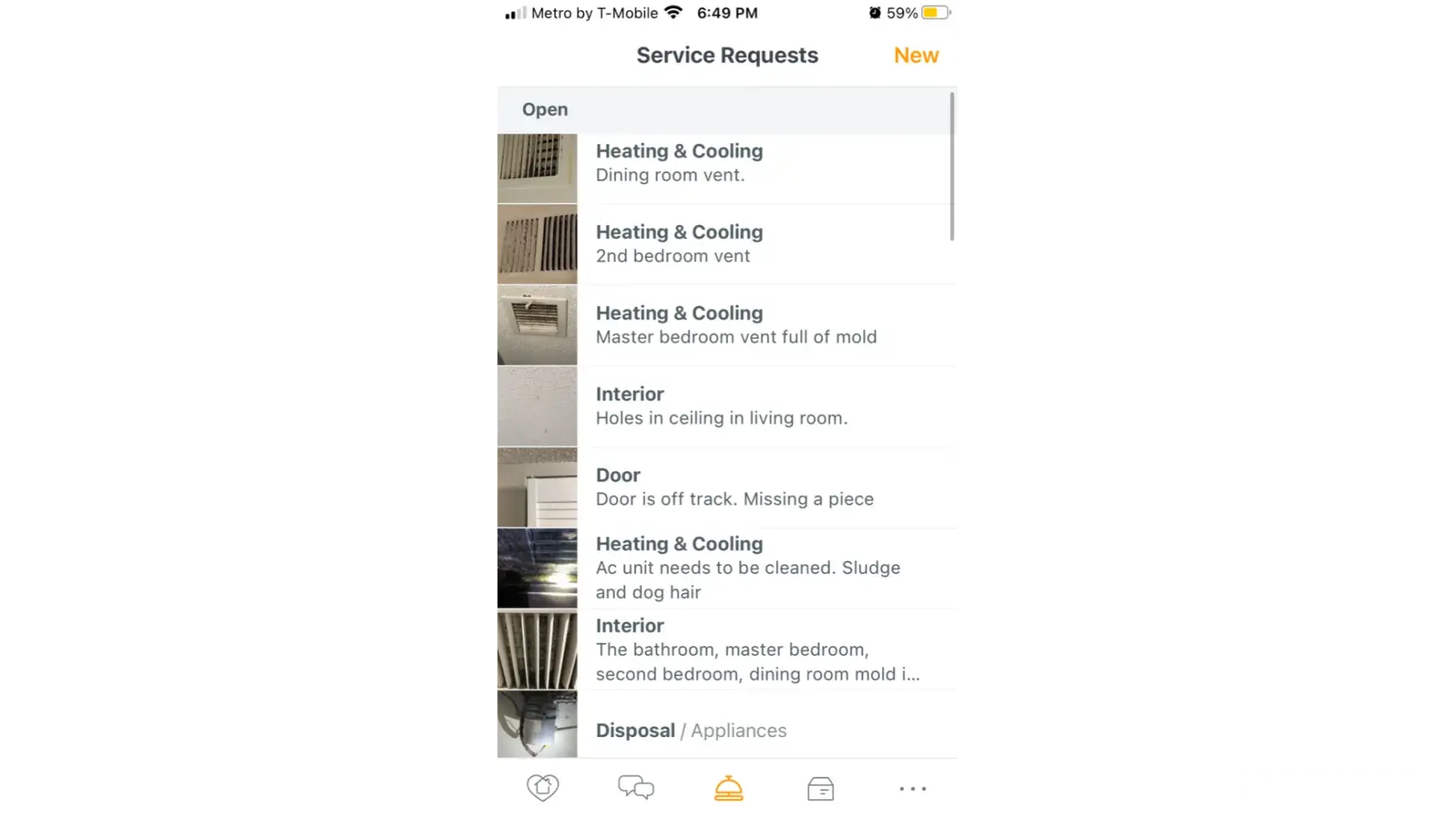The height and width of the screenshot is (819, 1456).
Task: Open the Disposal / Appliances request
Action: pos(726,730)
